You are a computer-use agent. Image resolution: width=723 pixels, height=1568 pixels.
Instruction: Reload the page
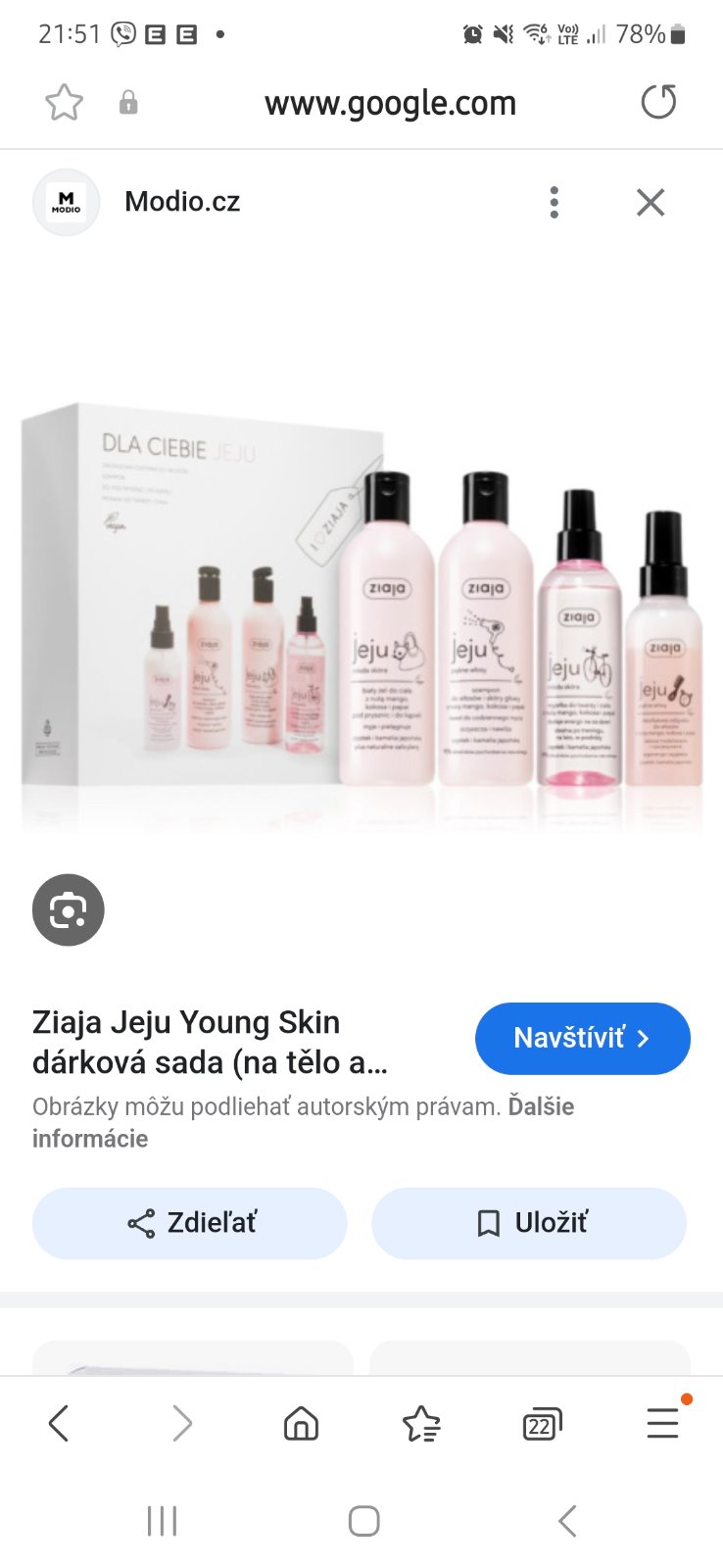(658, 102)
